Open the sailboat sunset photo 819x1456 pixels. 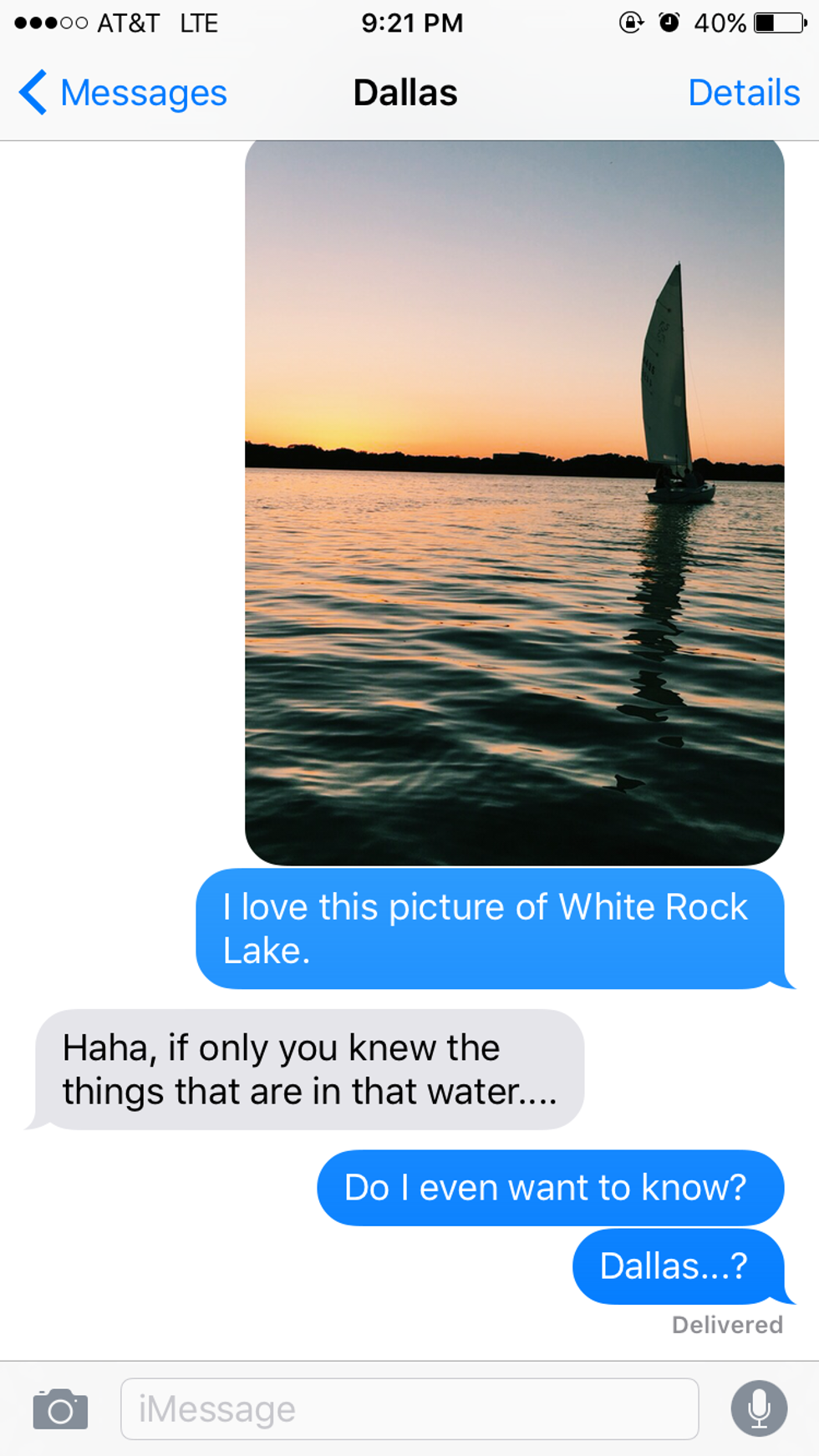tap(514, 502)
